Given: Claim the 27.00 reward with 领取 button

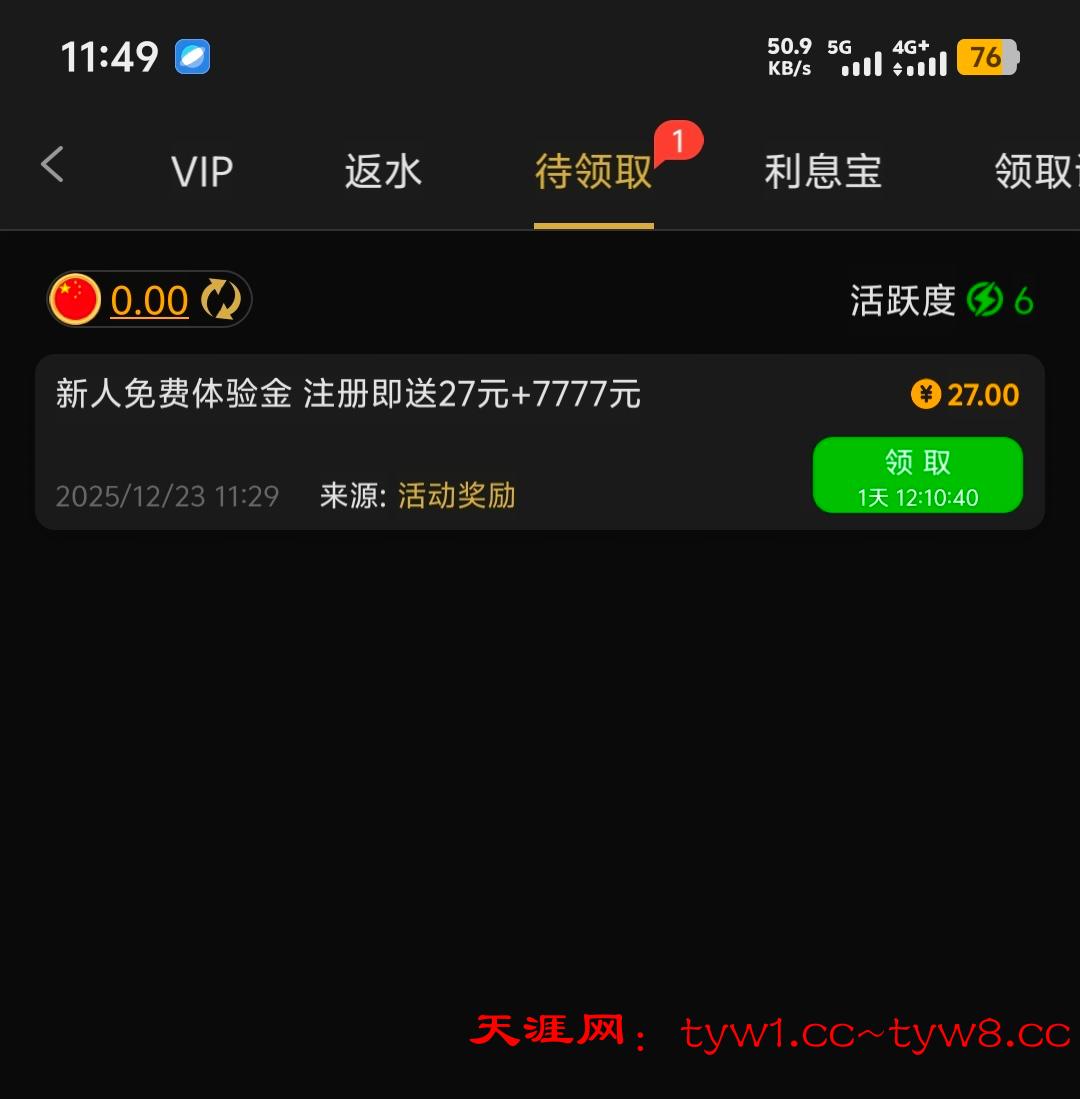Looking at the screenshot, I should tap(917, 475).
